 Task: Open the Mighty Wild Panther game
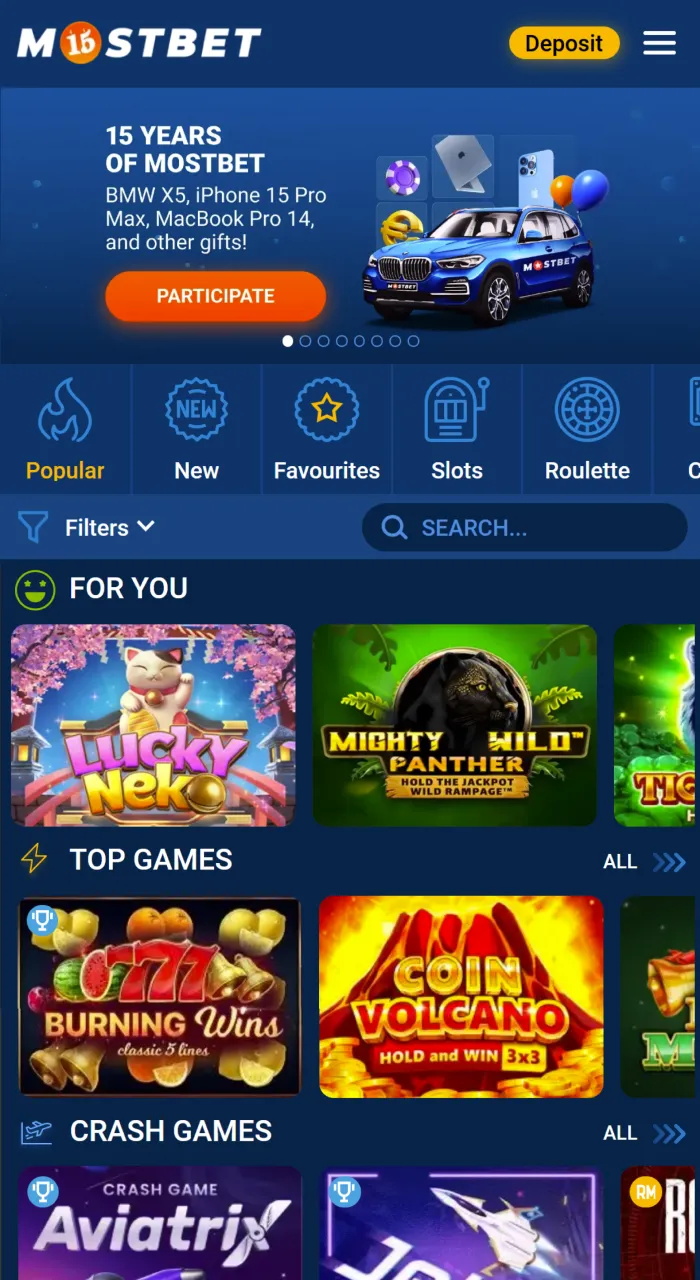pos(455,725)
